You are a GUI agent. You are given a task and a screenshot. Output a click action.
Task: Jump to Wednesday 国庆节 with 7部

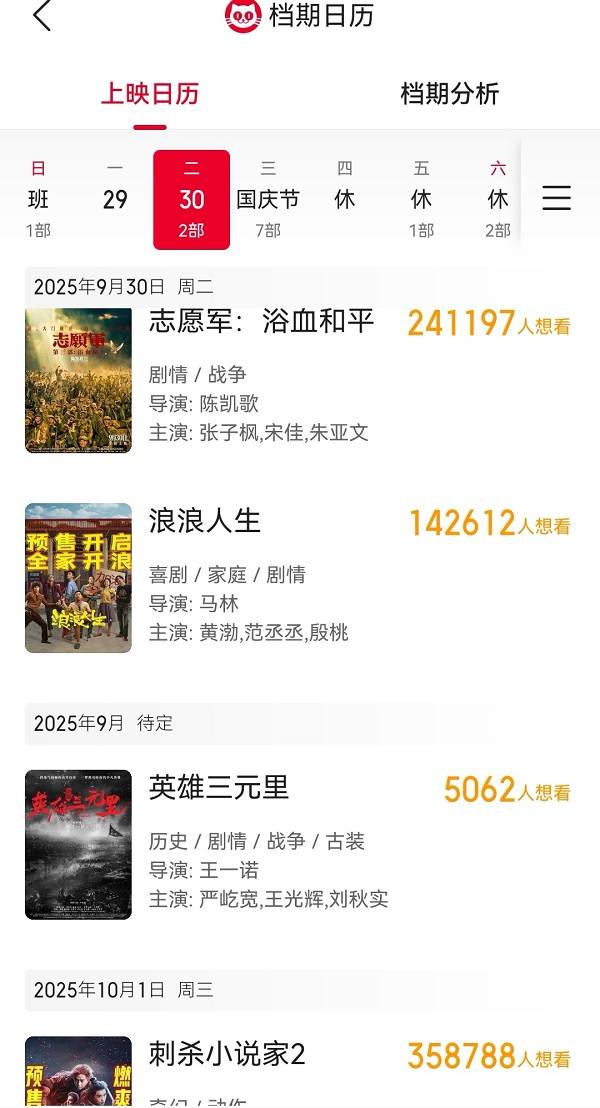tap(268, 199)
